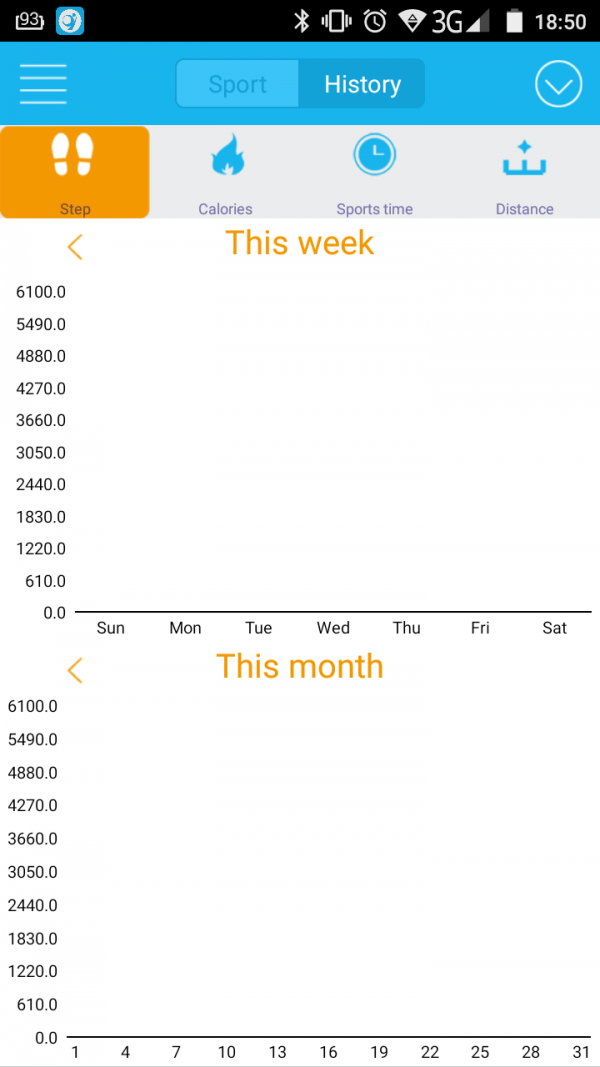Select the History segment
The image size is (600, 1067).
point(362,84)
